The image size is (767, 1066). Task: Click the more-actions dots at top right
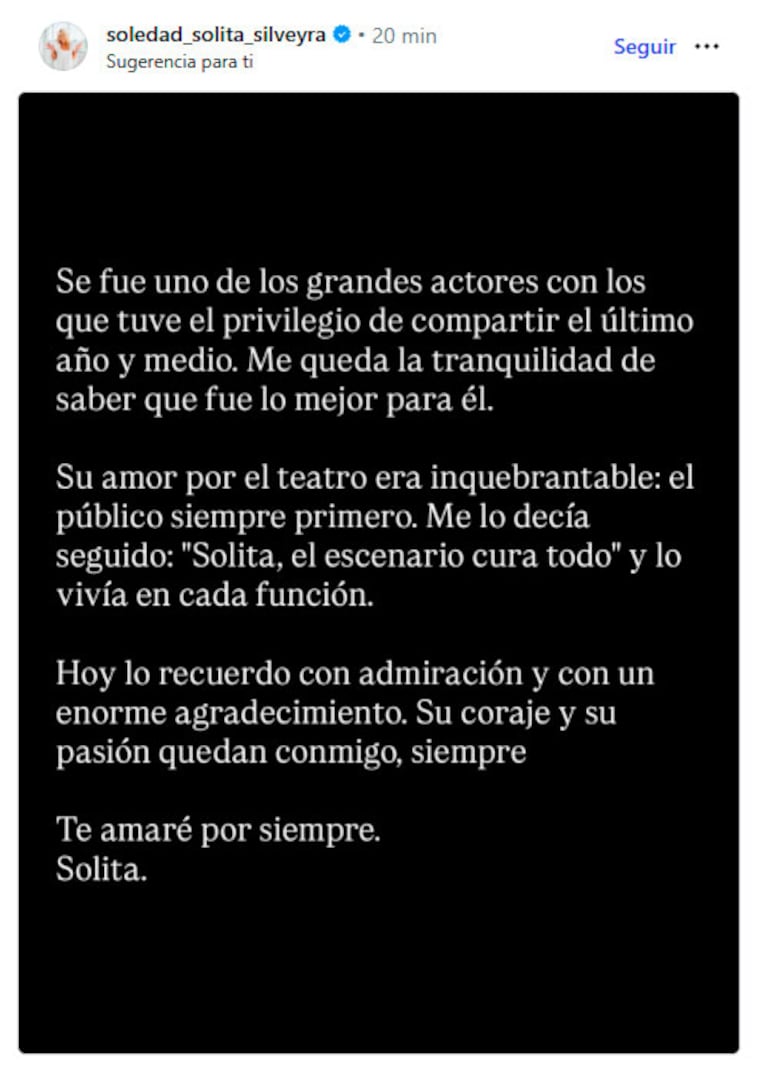point(706,46)
